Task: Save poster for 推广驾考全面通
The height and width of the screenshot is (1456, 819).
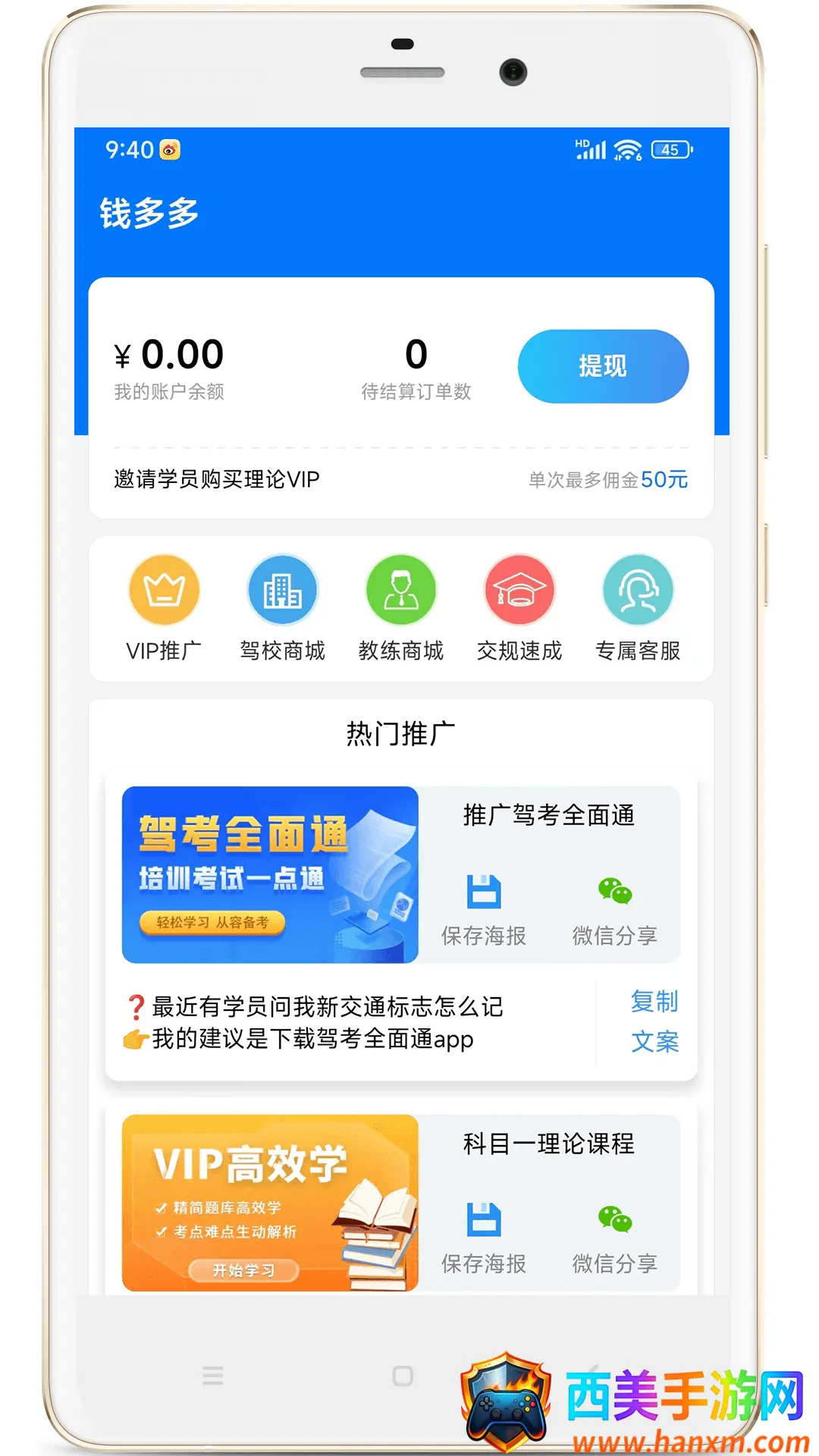Action: coord(484,908)
